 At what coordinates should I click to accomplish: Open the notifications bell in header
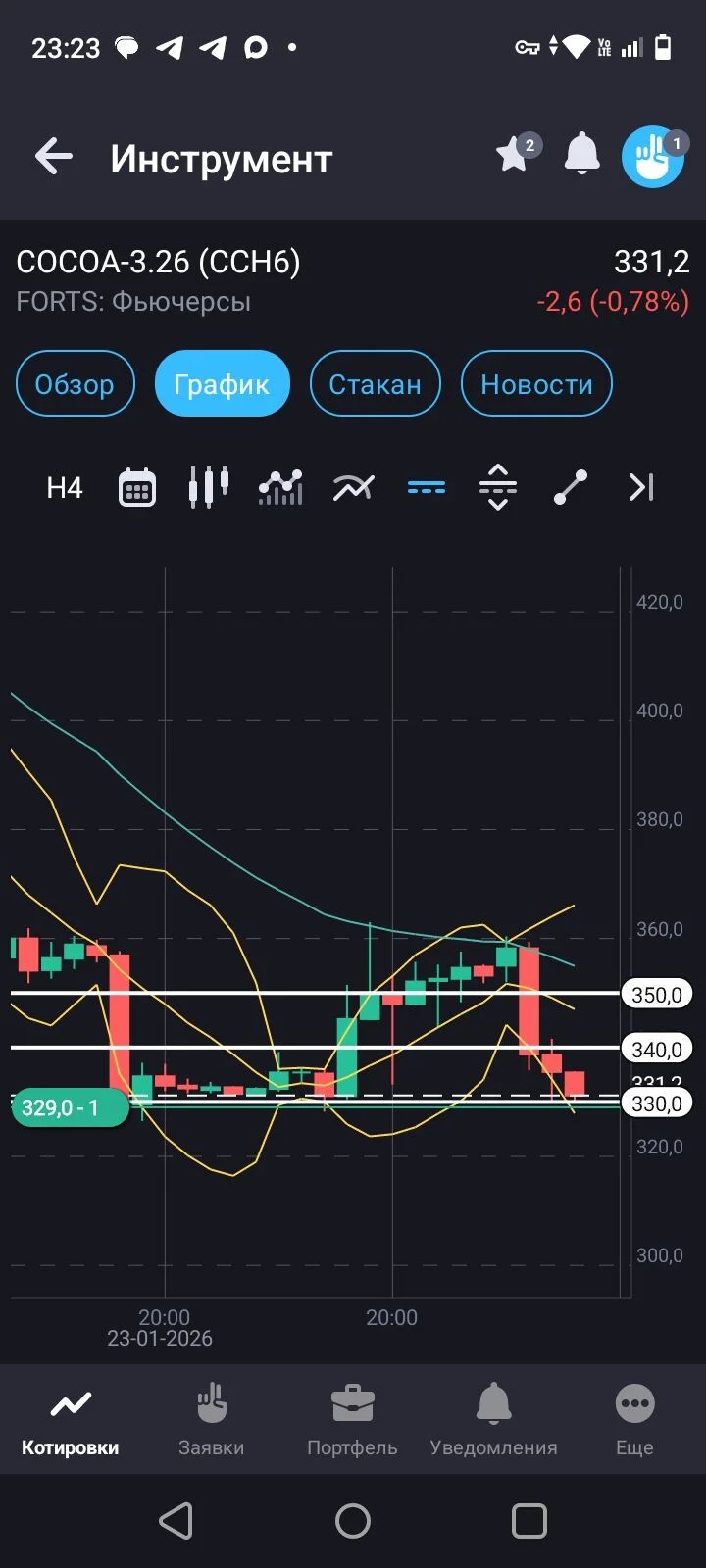point(581,154)
